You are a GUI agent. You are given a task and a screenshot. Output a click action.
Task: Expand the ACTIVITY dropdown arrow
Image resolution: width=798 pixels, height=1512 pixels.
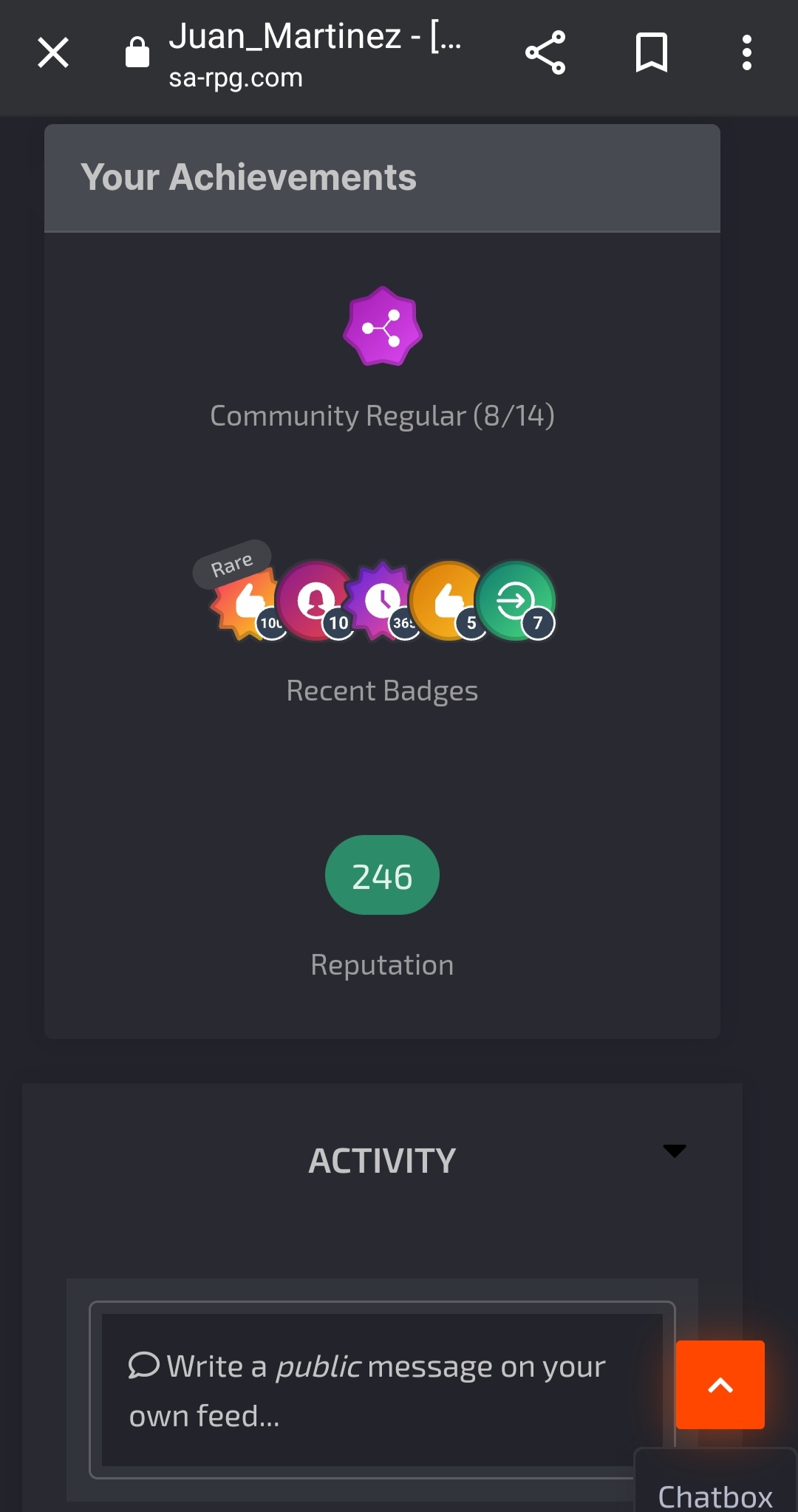[675, 1151]
